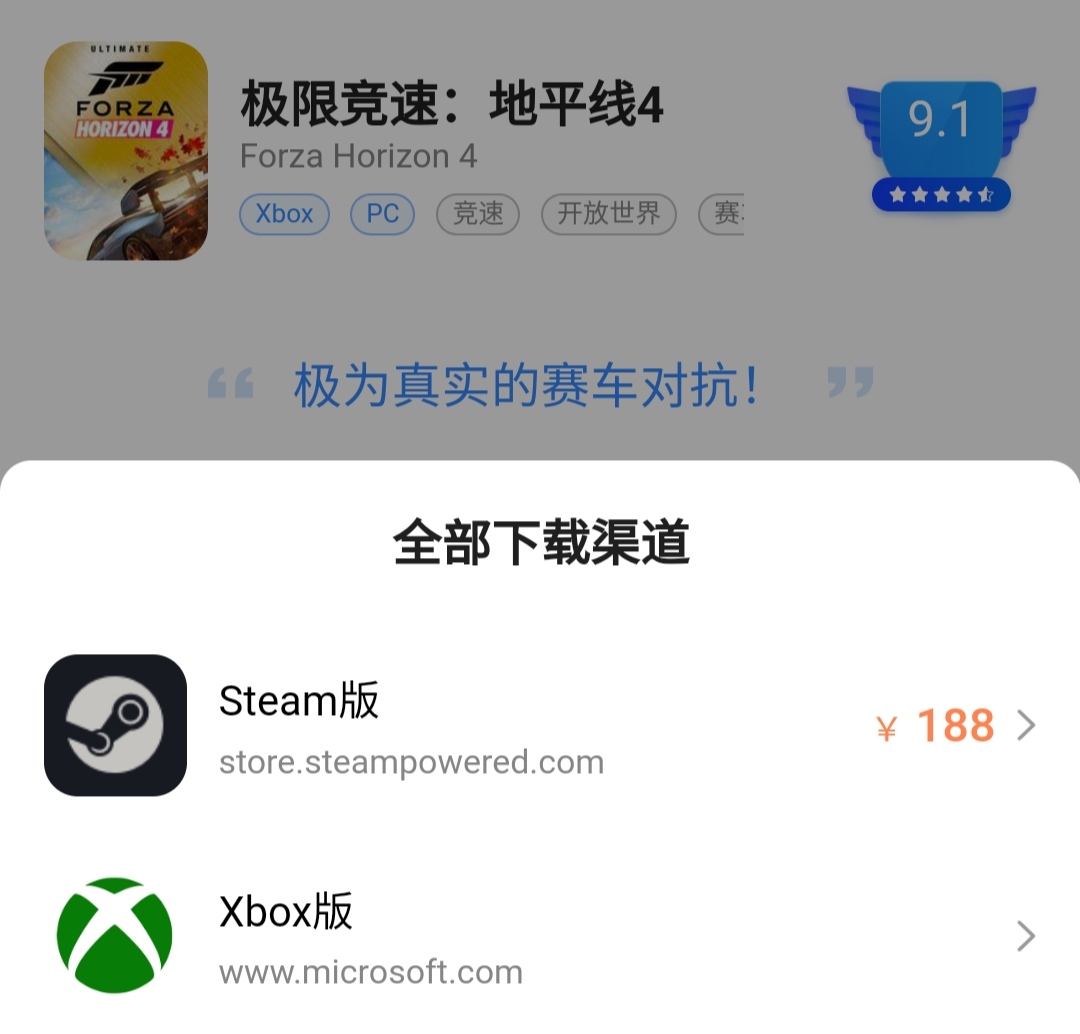Open the Steam版 download channel

tap(540, 726)
